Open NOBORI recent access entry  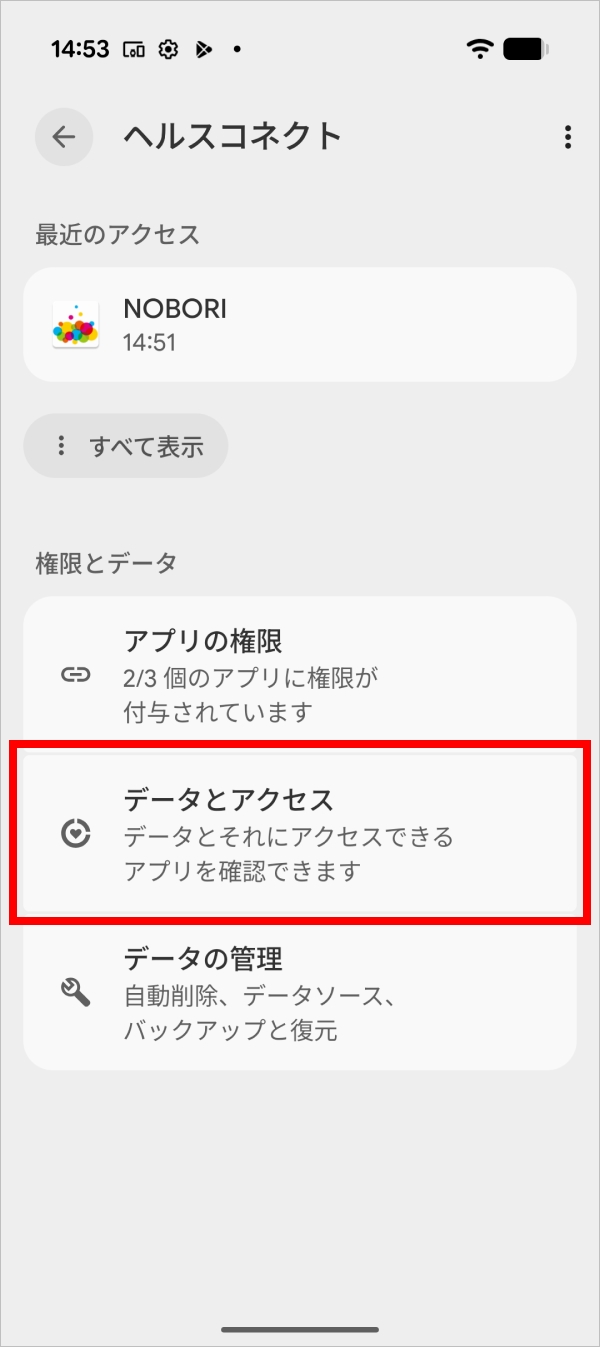[300, 325]
